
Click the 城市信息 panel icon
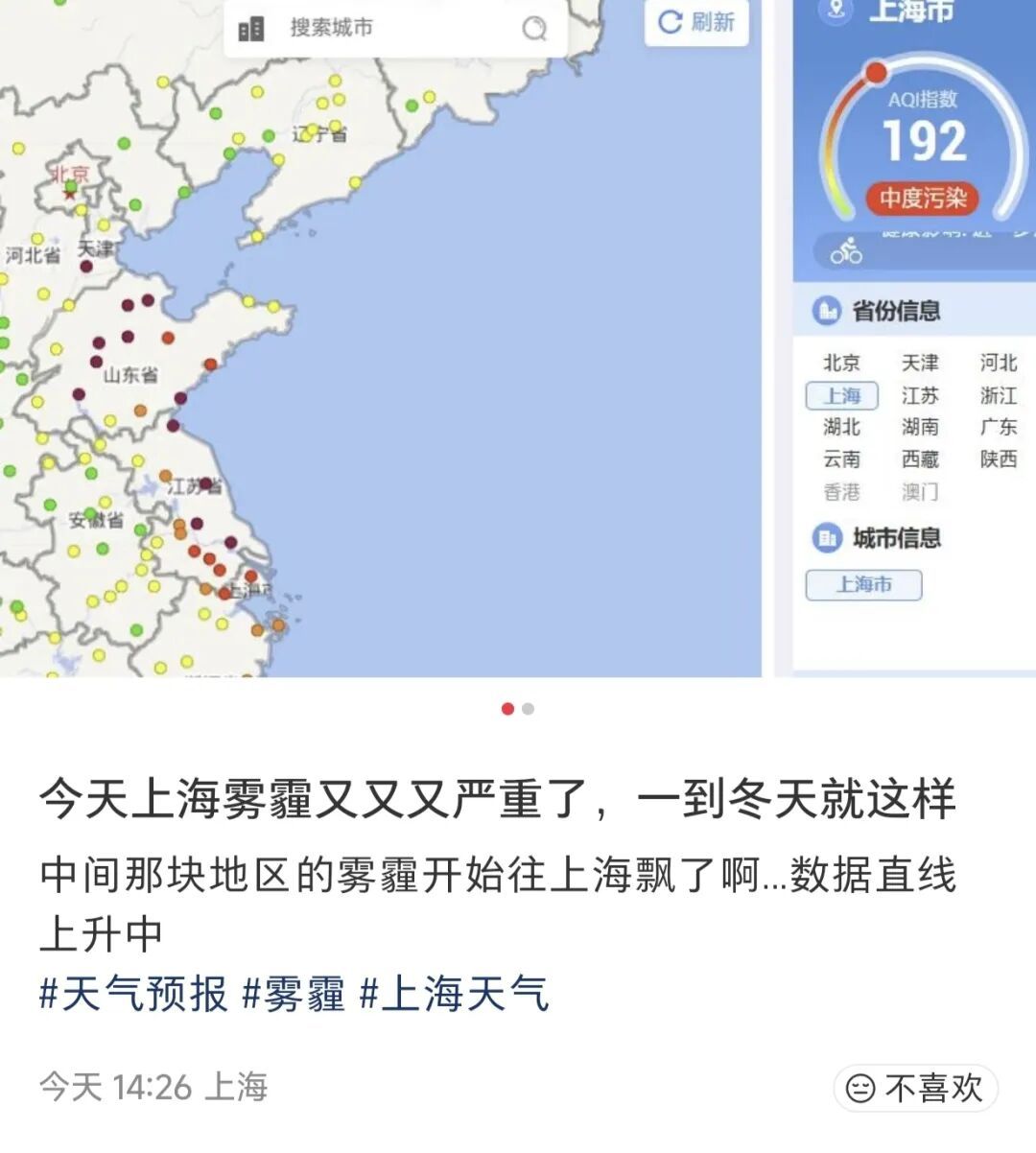click(828, 539)
